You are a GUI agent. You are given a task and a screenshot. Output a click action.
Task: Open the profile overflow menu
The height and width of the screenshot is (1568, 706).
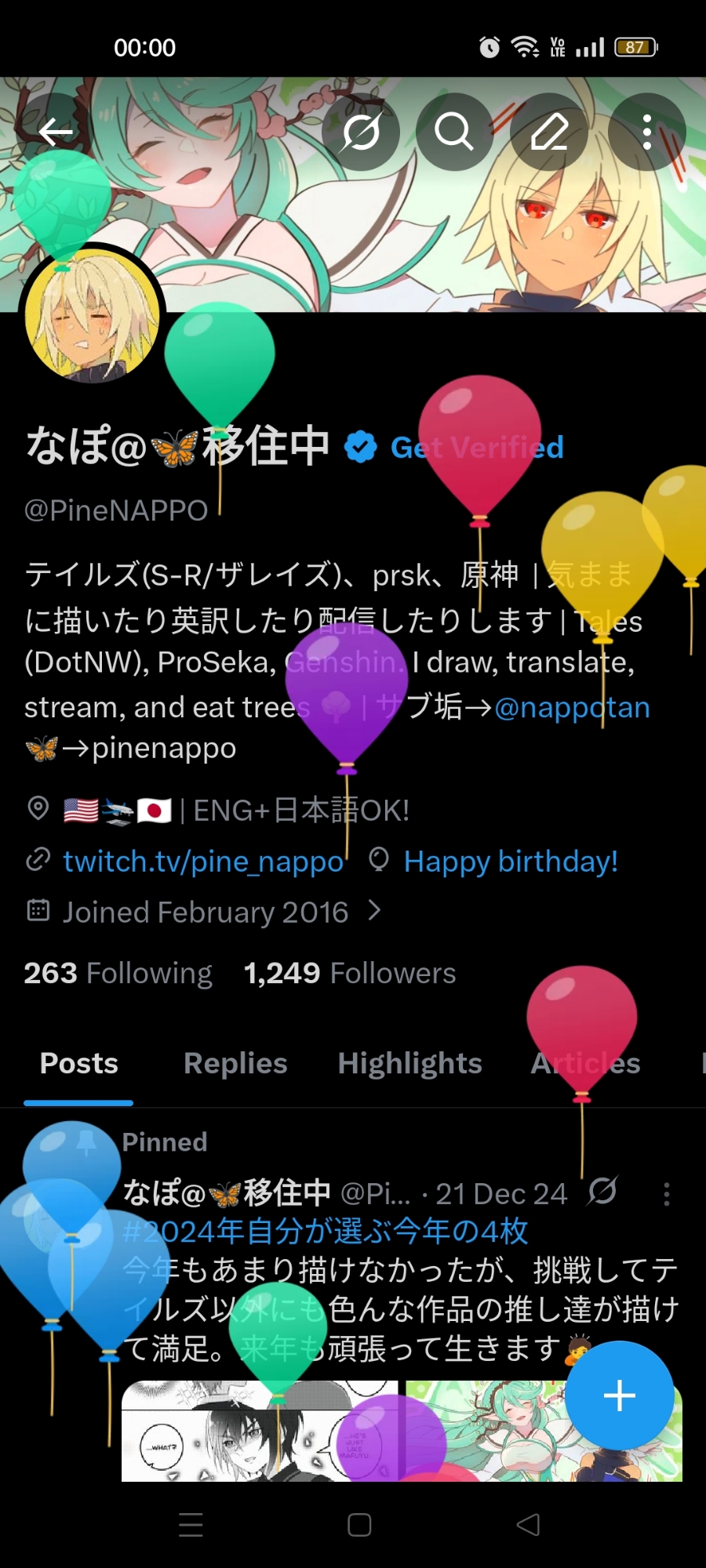(x=646, y=132)
